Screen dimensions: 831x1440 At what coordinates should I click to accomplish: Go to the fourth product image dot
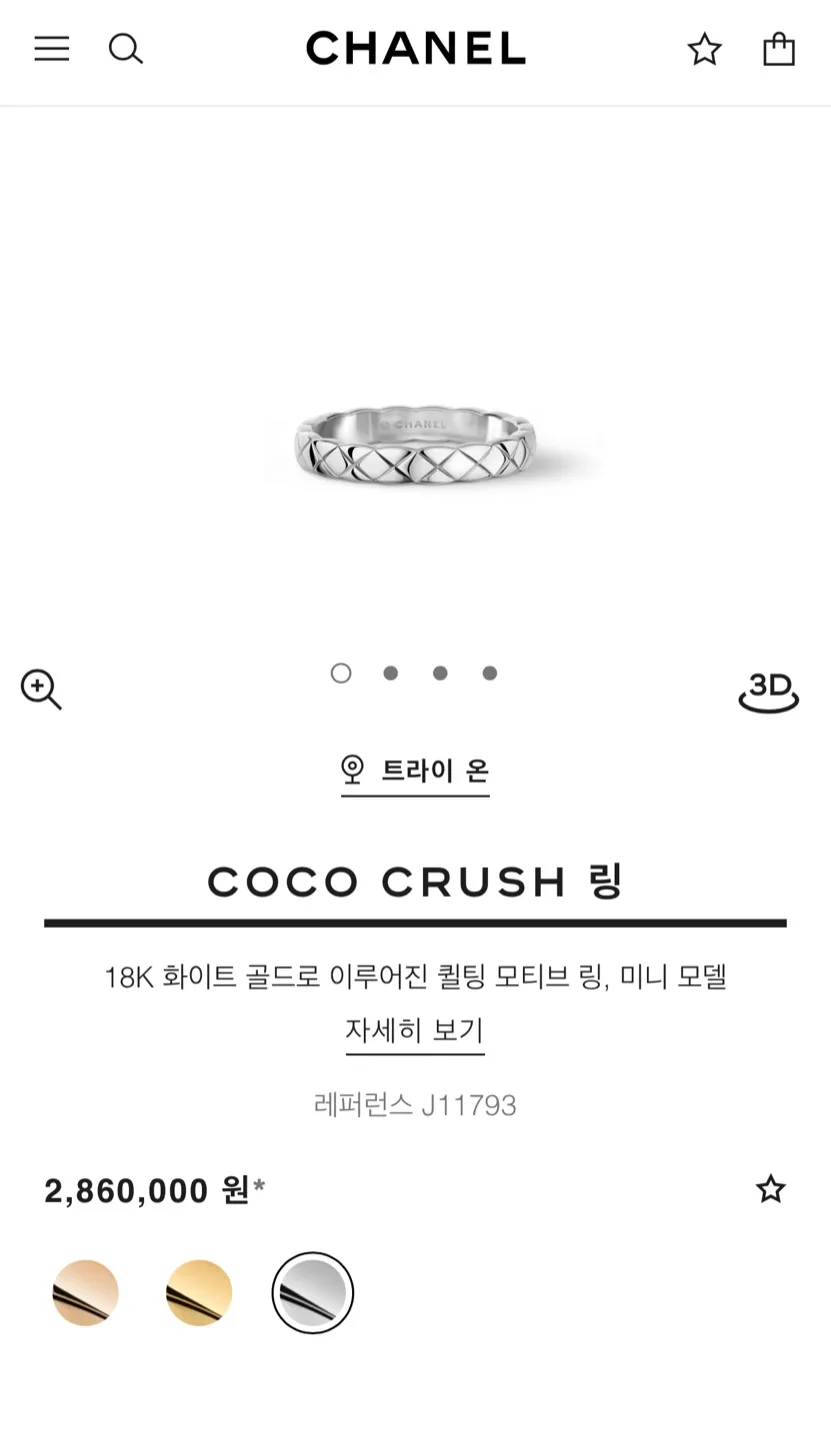tap(489, 673)
